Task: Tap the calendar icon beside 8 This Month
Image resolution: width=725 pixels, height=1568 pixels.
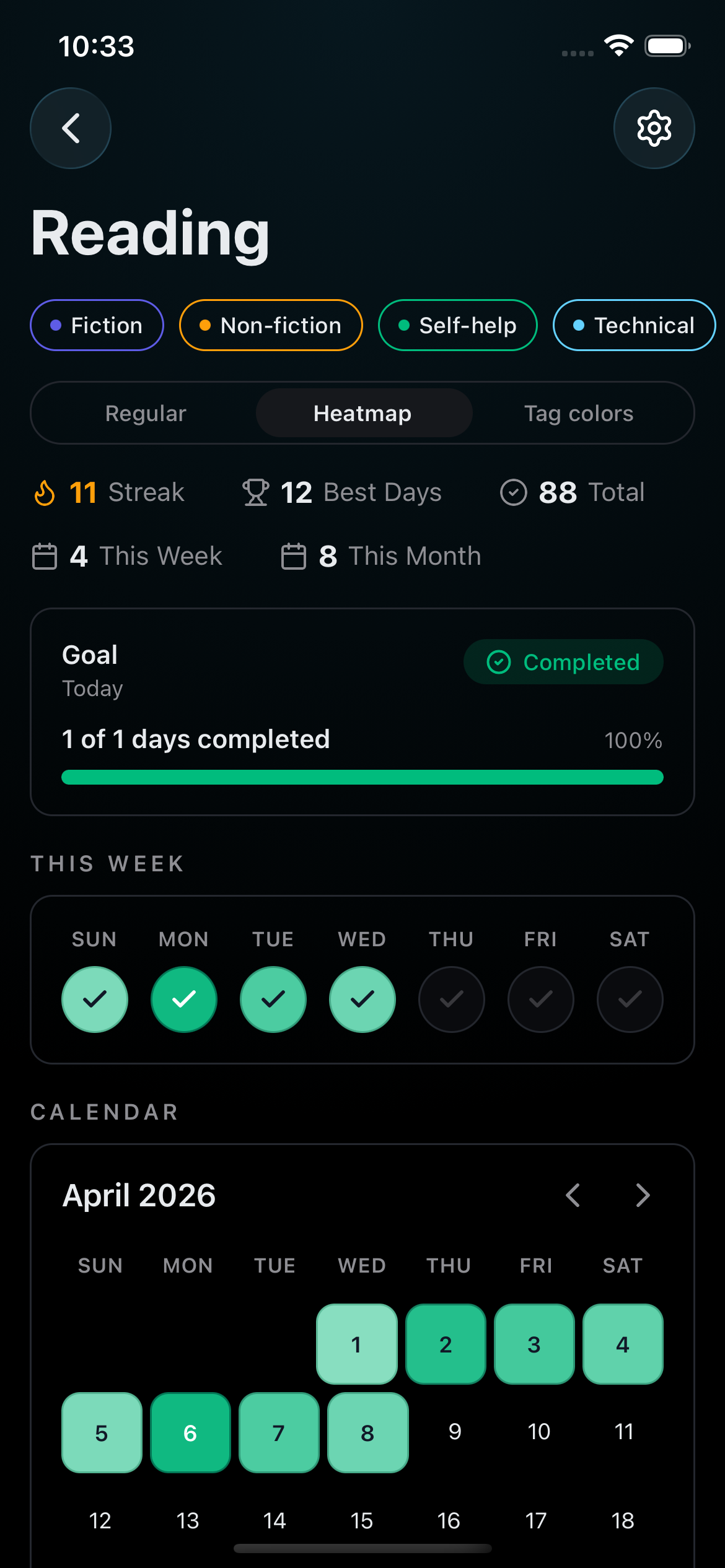Action: click(x=294, y=555)
